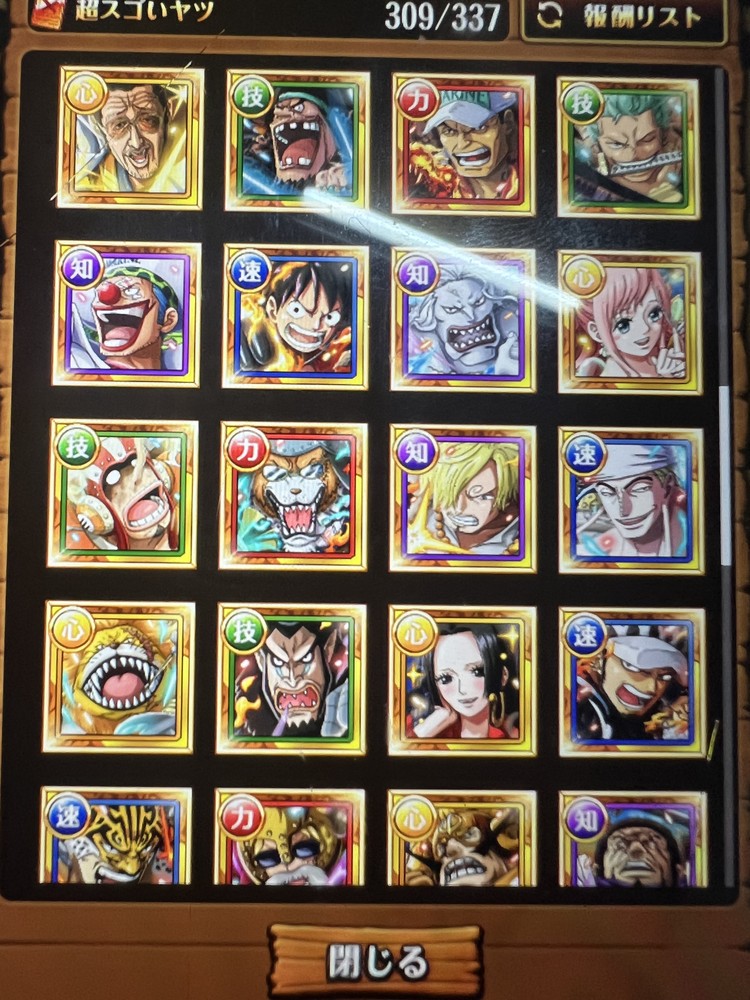Image resolution: width=750 pixels, height=1000 pixels.
Task: Select the black-haired woman with earrings tile
Action: (463, 680)
